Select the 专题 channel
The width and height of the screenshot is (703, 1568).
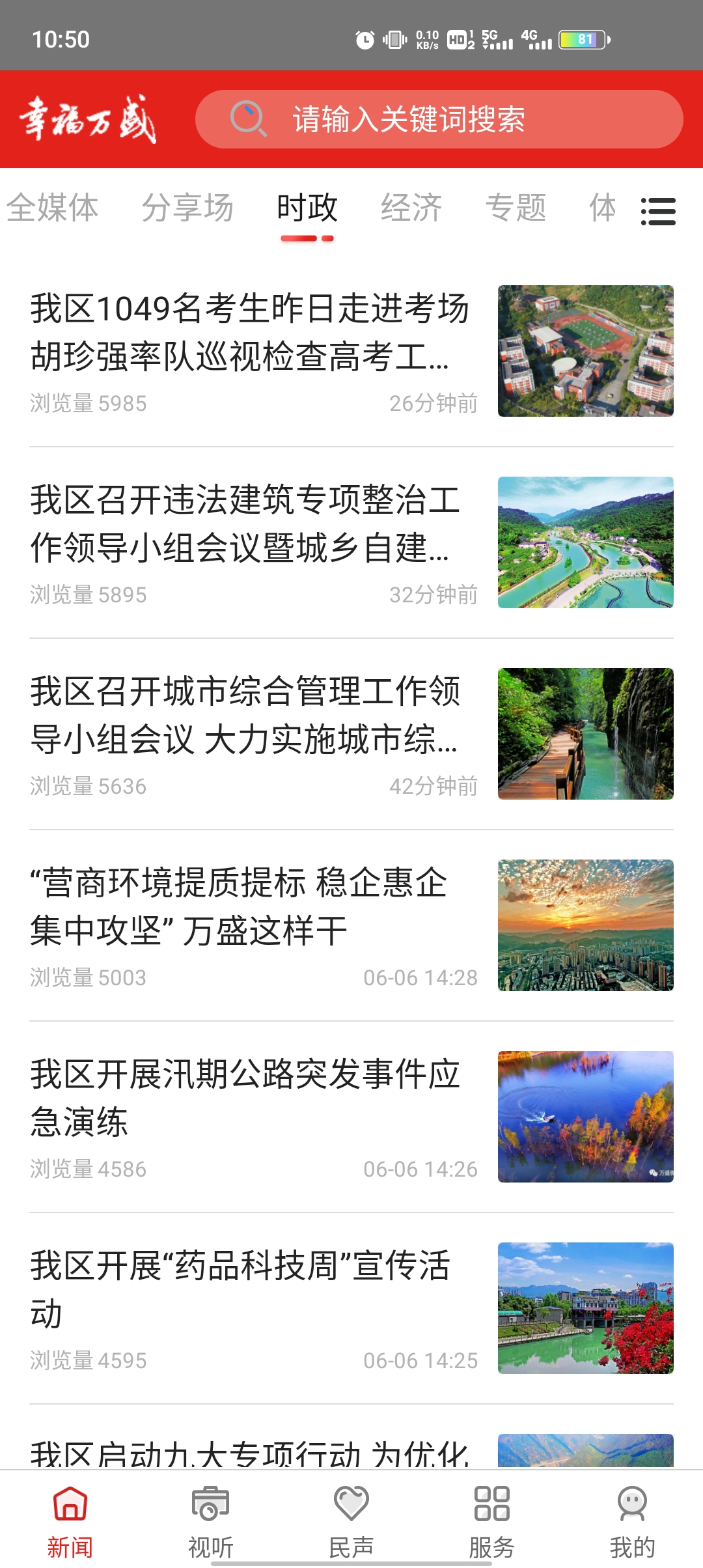click(x=516, y=208)
